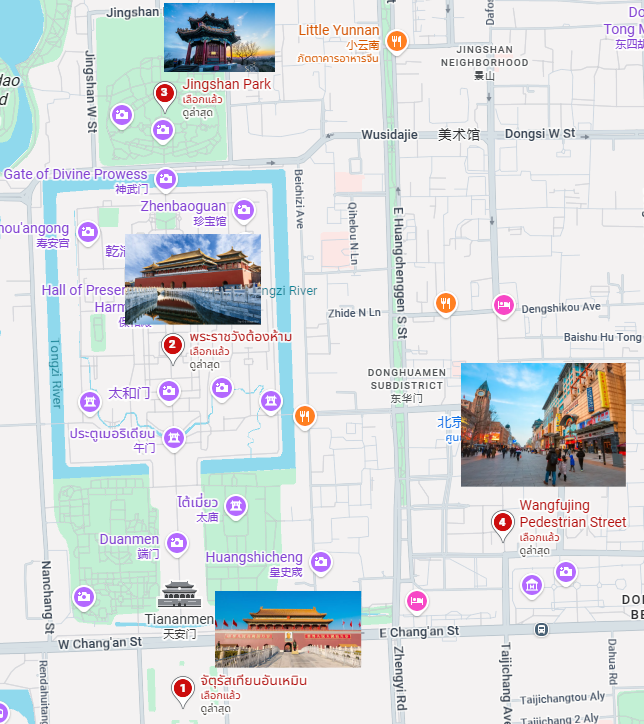Tap the Tiananmen gate landmark icon

pyautogui.click(x=180, y=594)
